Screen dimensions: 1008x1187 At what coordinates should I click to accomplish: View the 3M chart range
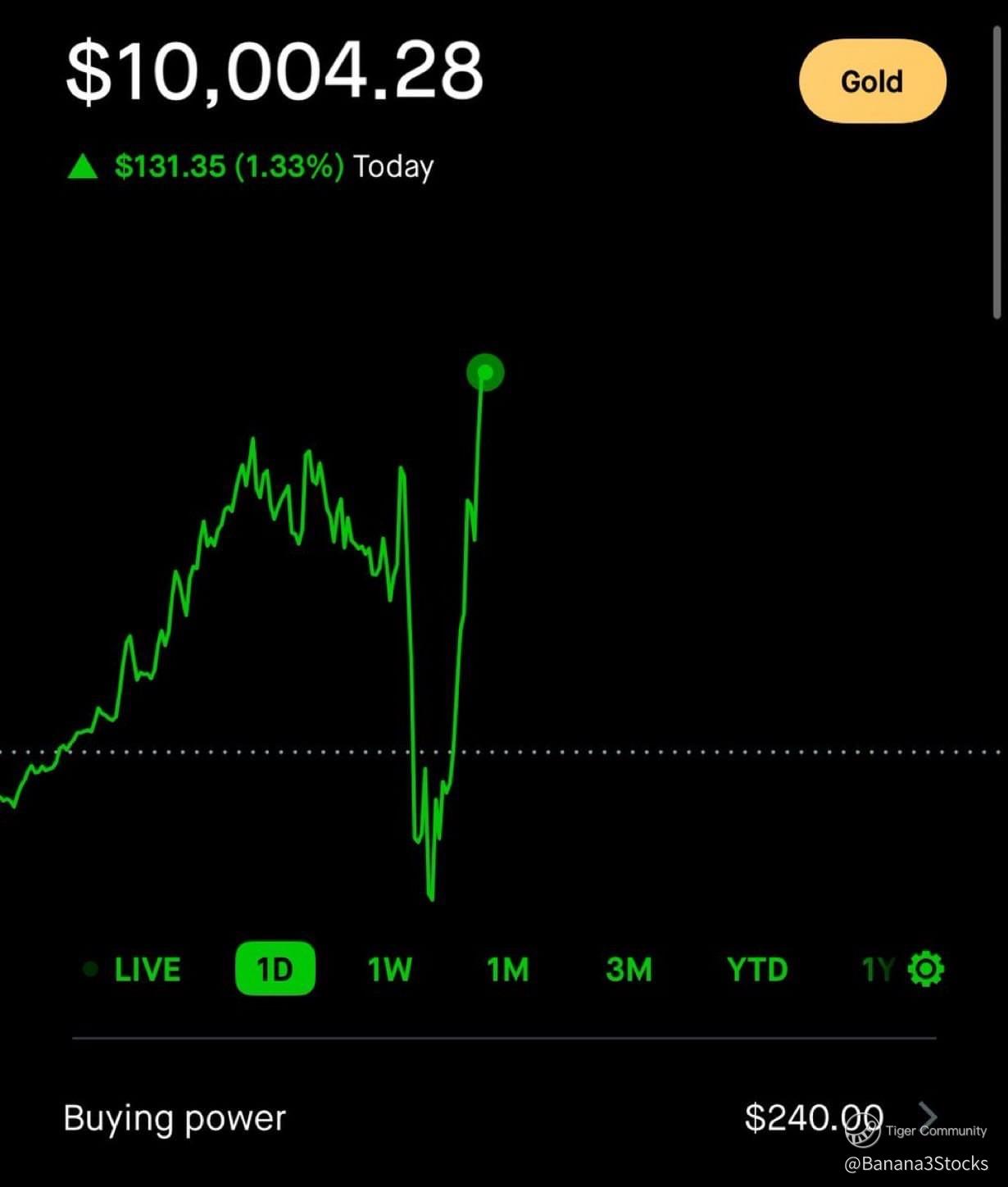coord(629,970)
